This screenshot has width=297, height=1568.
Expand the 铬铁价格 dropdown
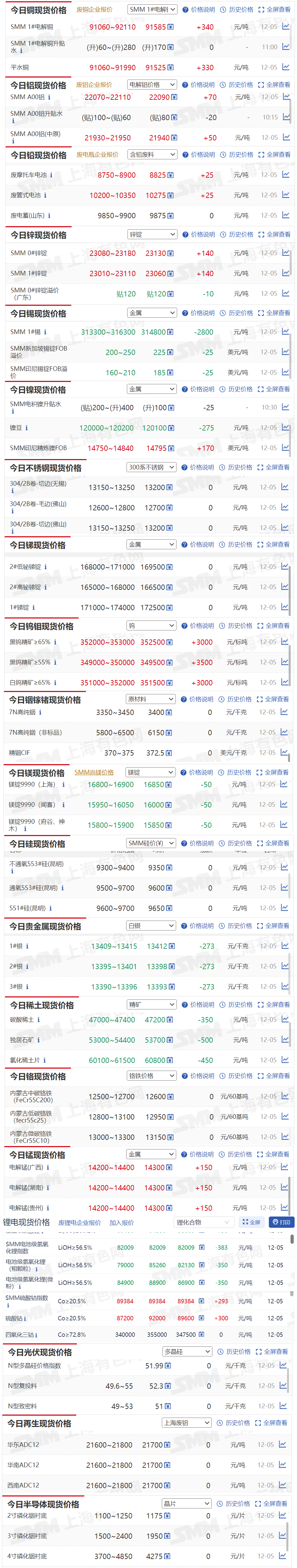pos(151,1076)
